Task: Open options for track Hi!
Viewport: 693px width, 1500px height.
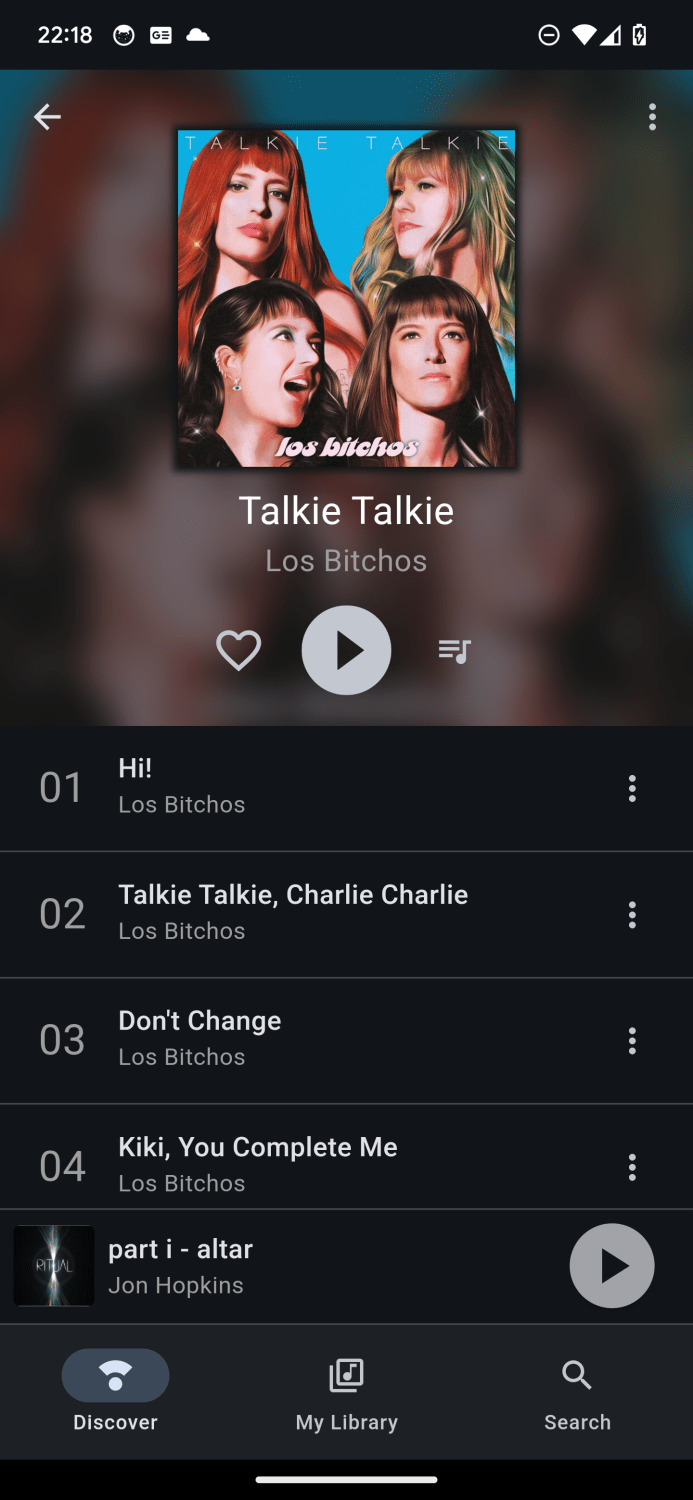Action: (632, 788)
